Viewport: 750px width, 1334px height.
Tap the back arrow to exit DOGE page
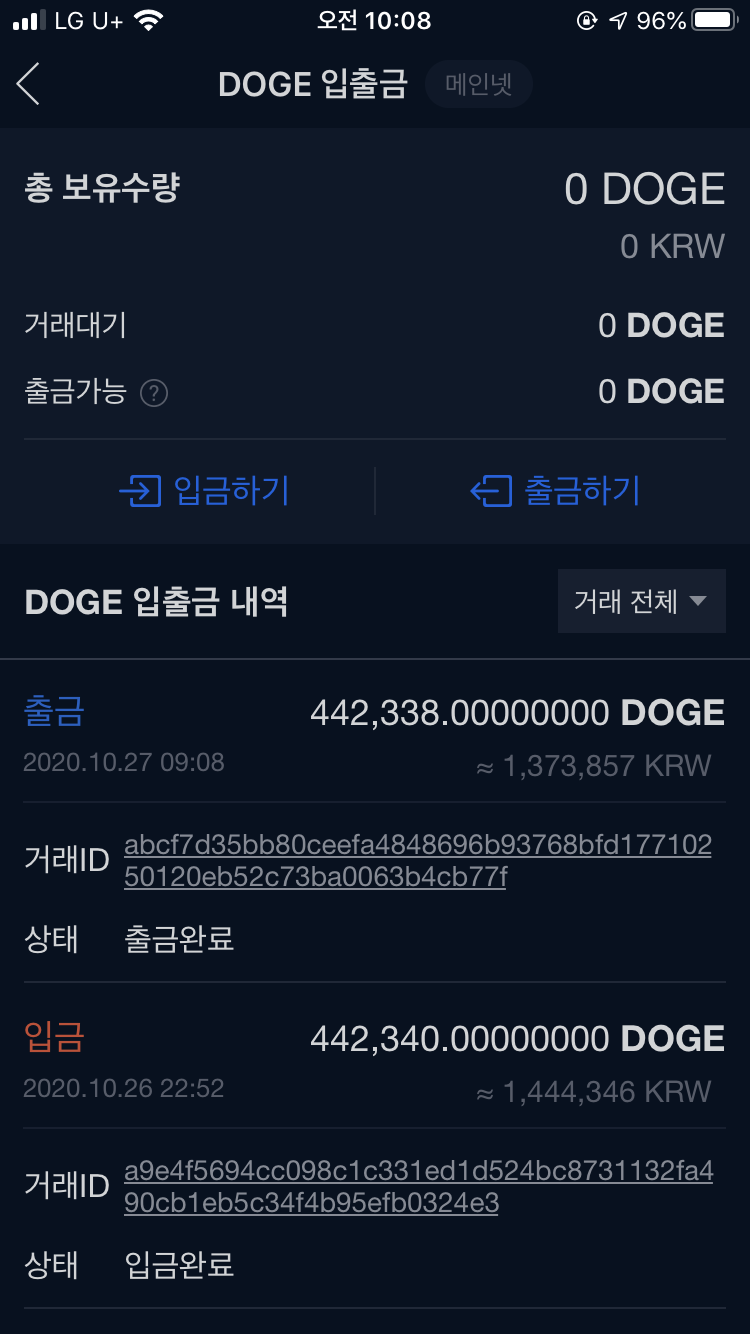tap(28, 84)
